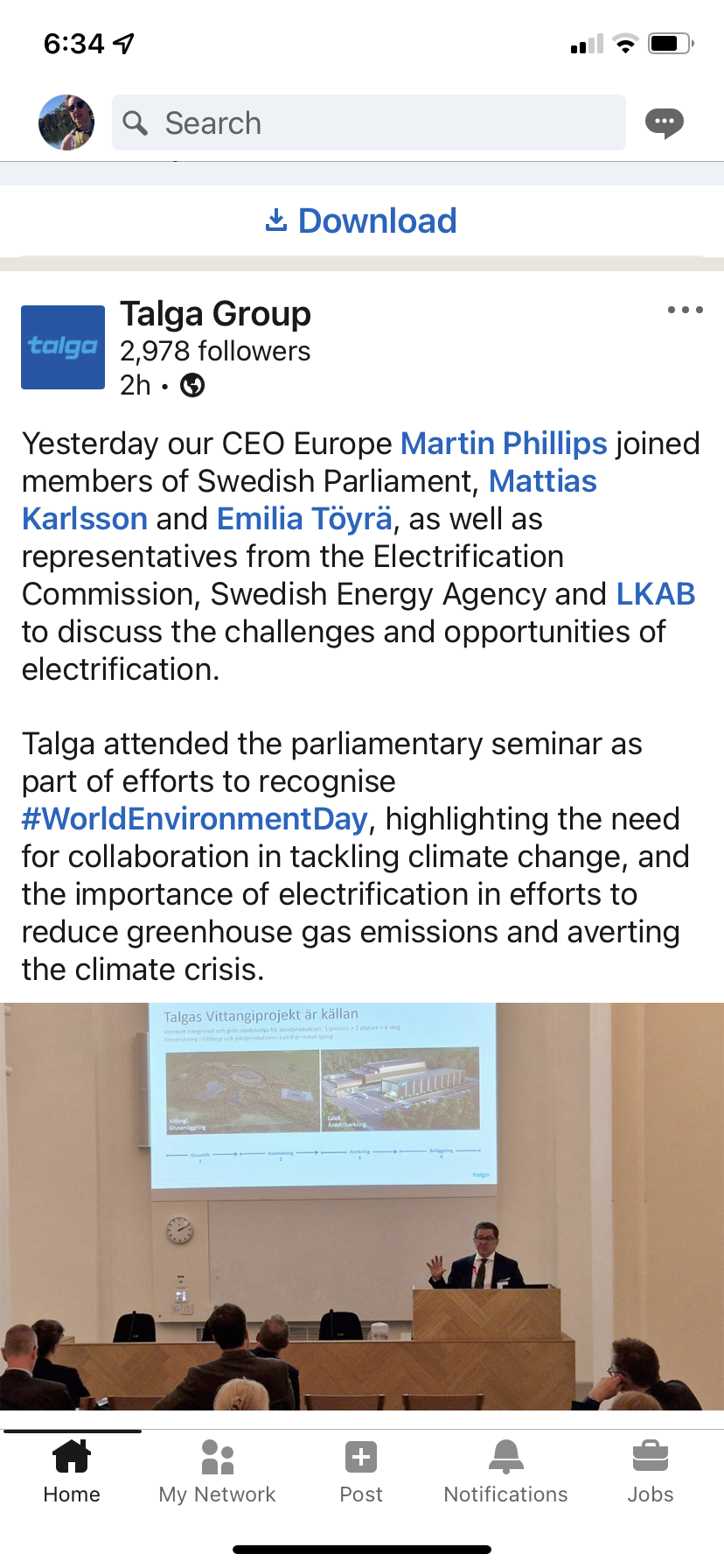The image size is (724, 1568).
Task: Create a new Post
Action: [x=361, y=1472]
